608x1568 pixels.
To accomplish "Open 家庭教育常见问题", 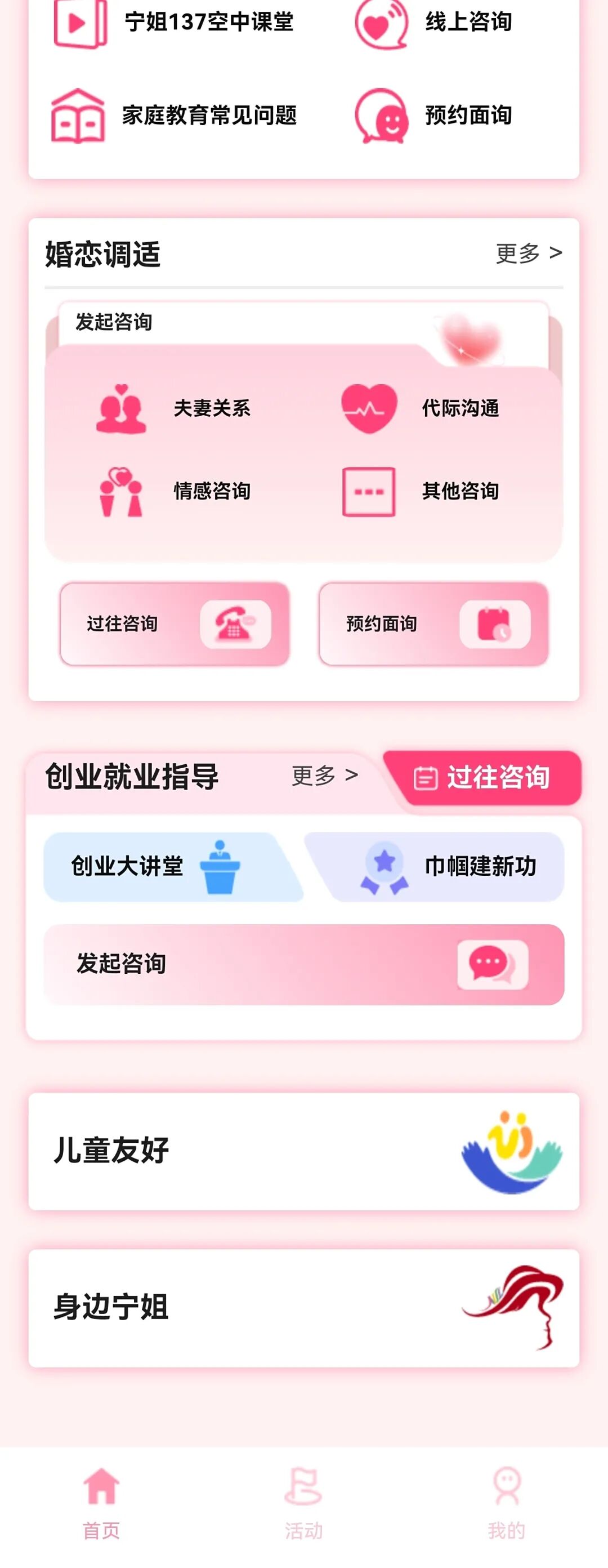I will click(175, 115).
